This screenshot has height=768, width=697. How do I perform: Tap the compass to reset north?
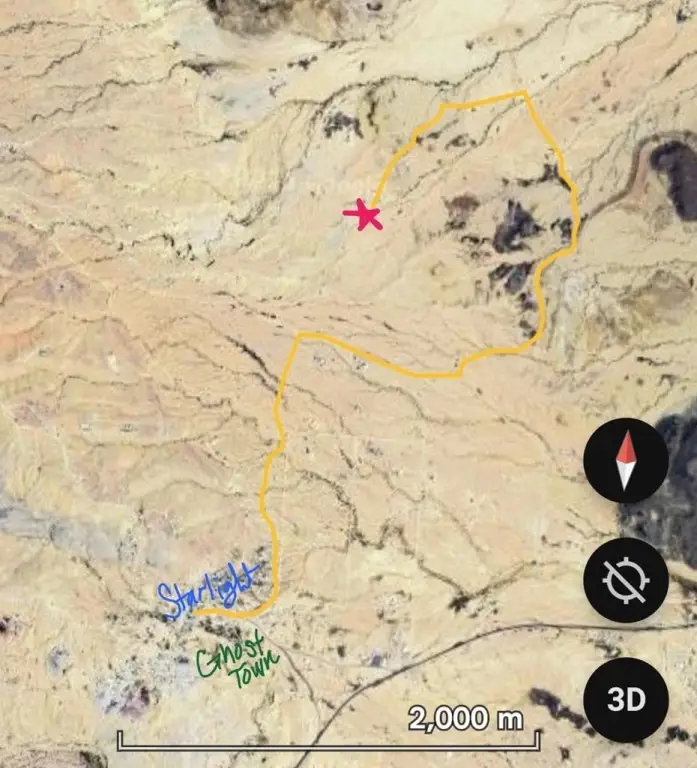[x=626, y=461]
